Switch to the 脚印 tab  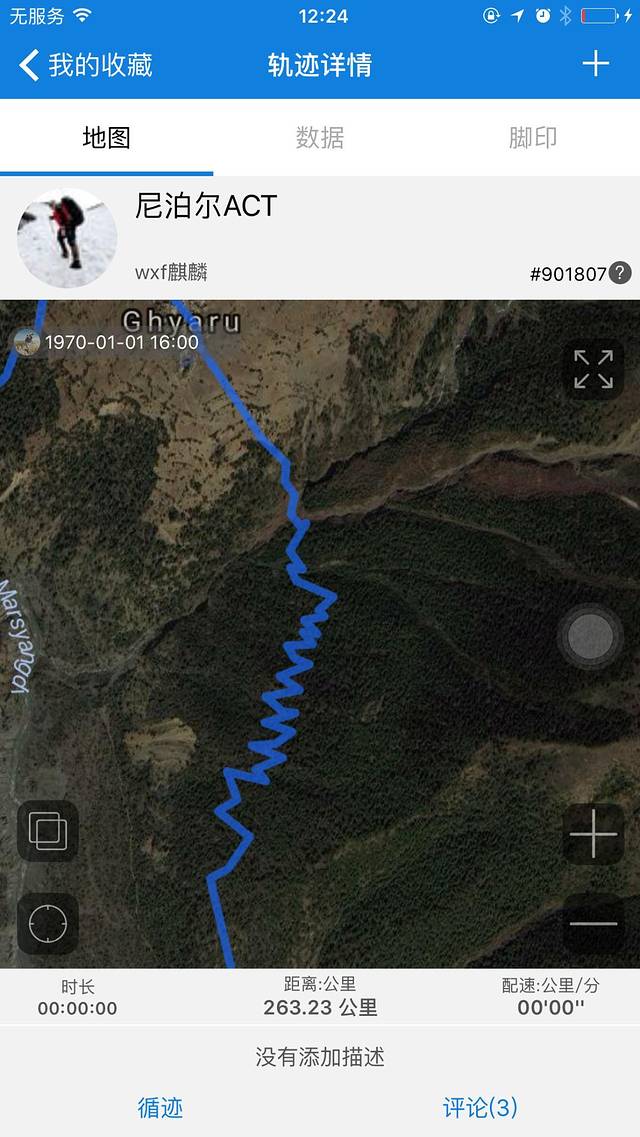coord(532,138)
